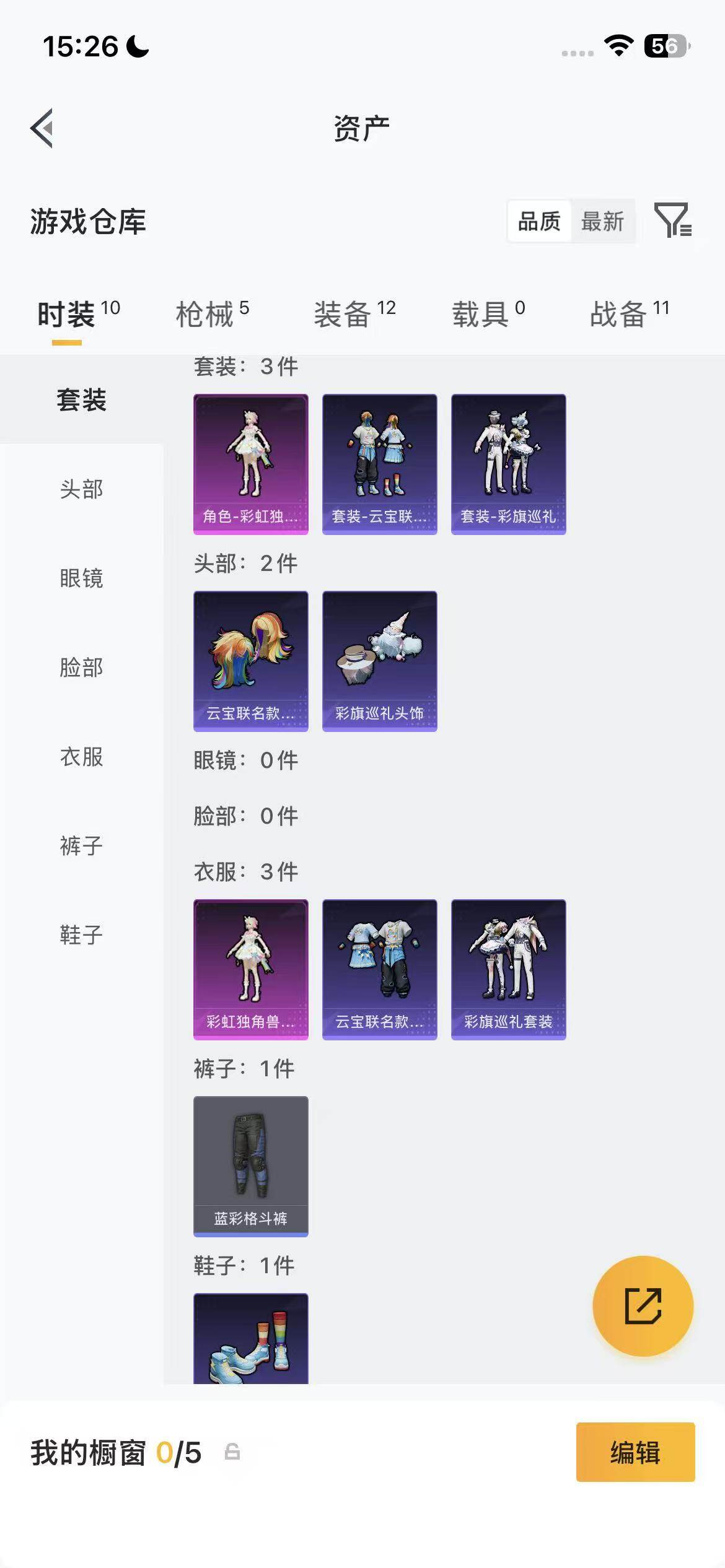View the 角色-彩虹独角兽 outfit tile
The height and width of the screenshot is (1568, 725).
[x=251, y=464]
